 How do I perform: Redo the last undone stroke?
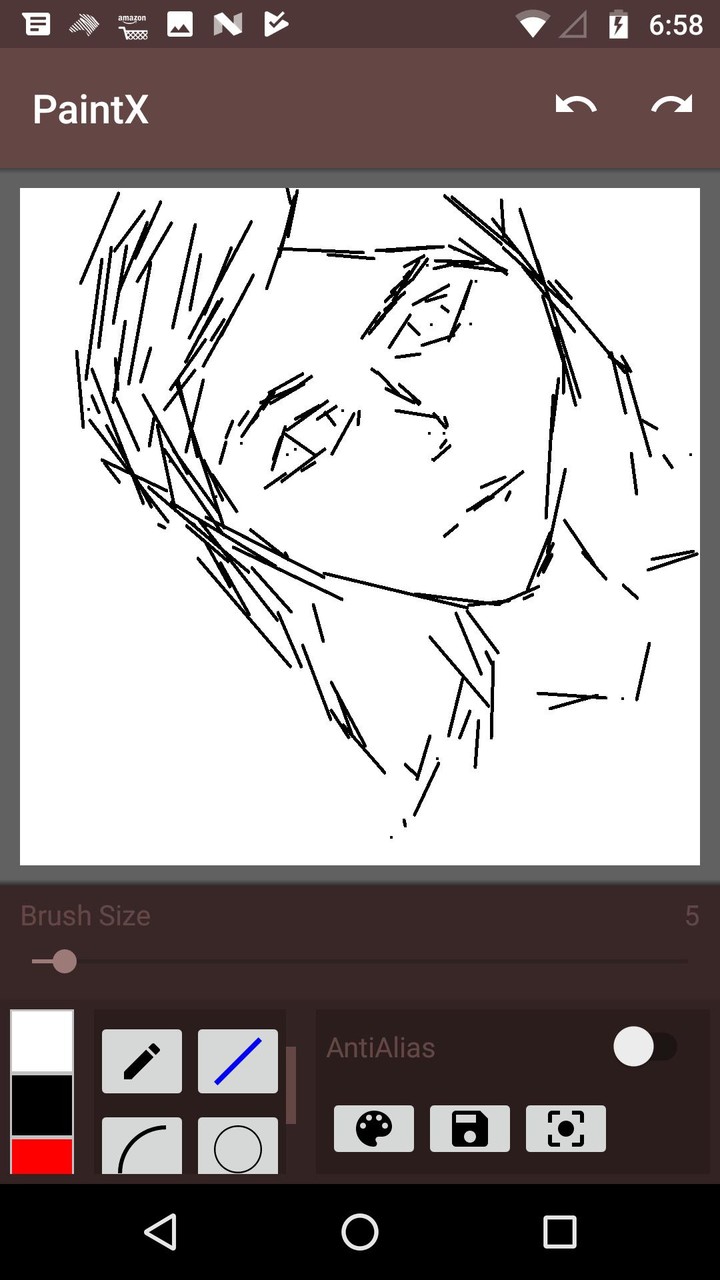coord(671,106)
